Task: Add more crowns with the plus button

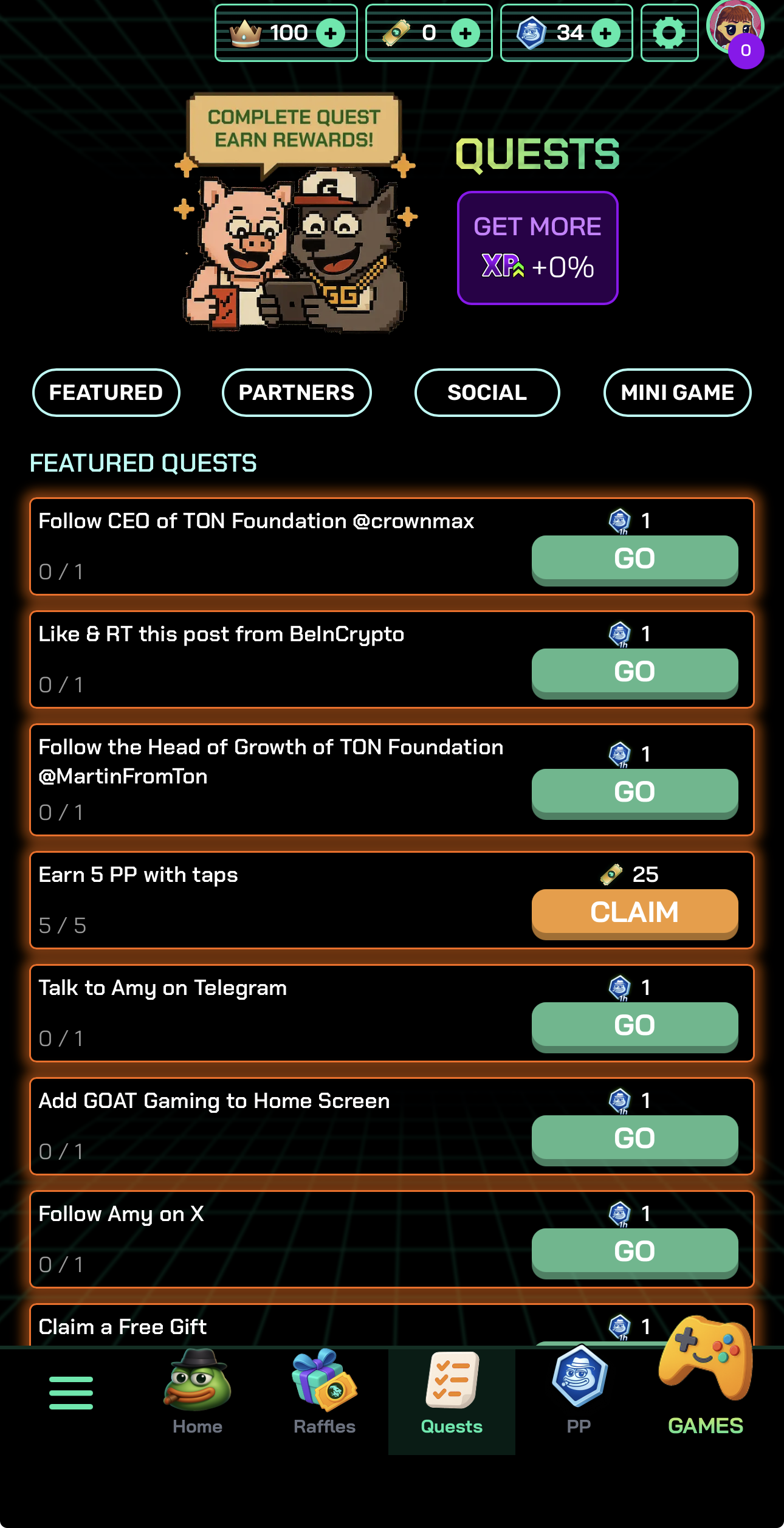Action: coord(330,33)
